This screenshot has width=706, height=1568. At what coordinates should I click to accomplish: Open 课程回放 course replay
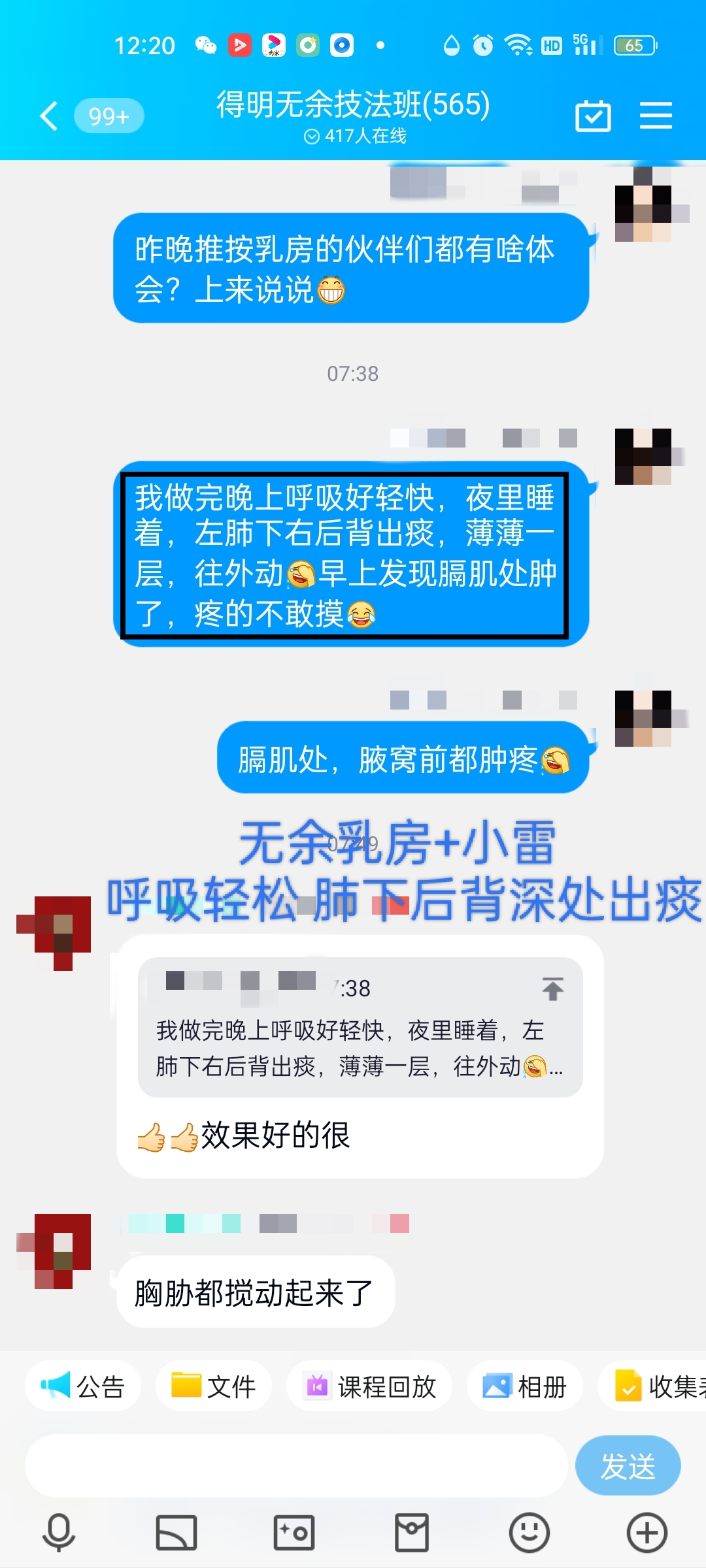pyautogui.click(x=369, y=1386)
